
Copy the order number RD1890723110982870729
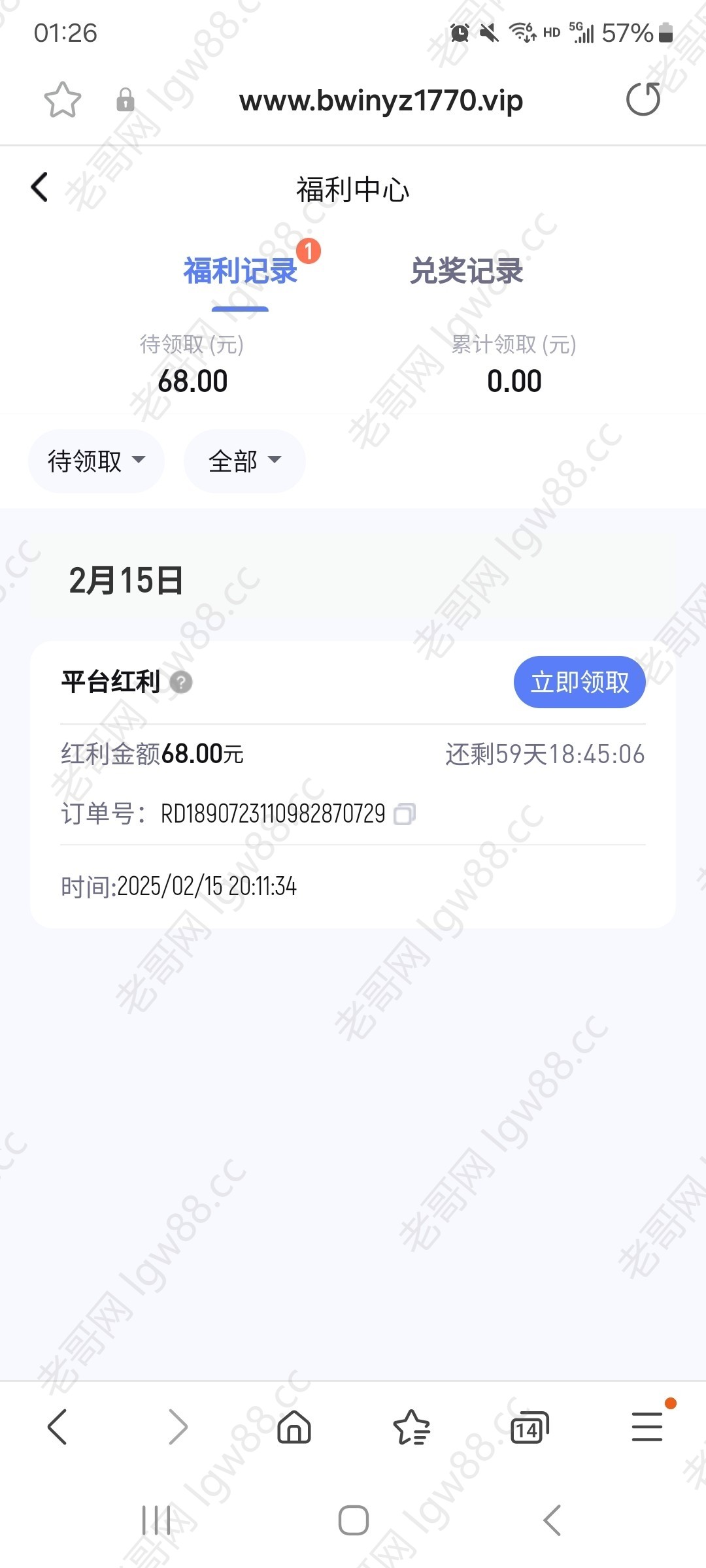click(405, 814)
